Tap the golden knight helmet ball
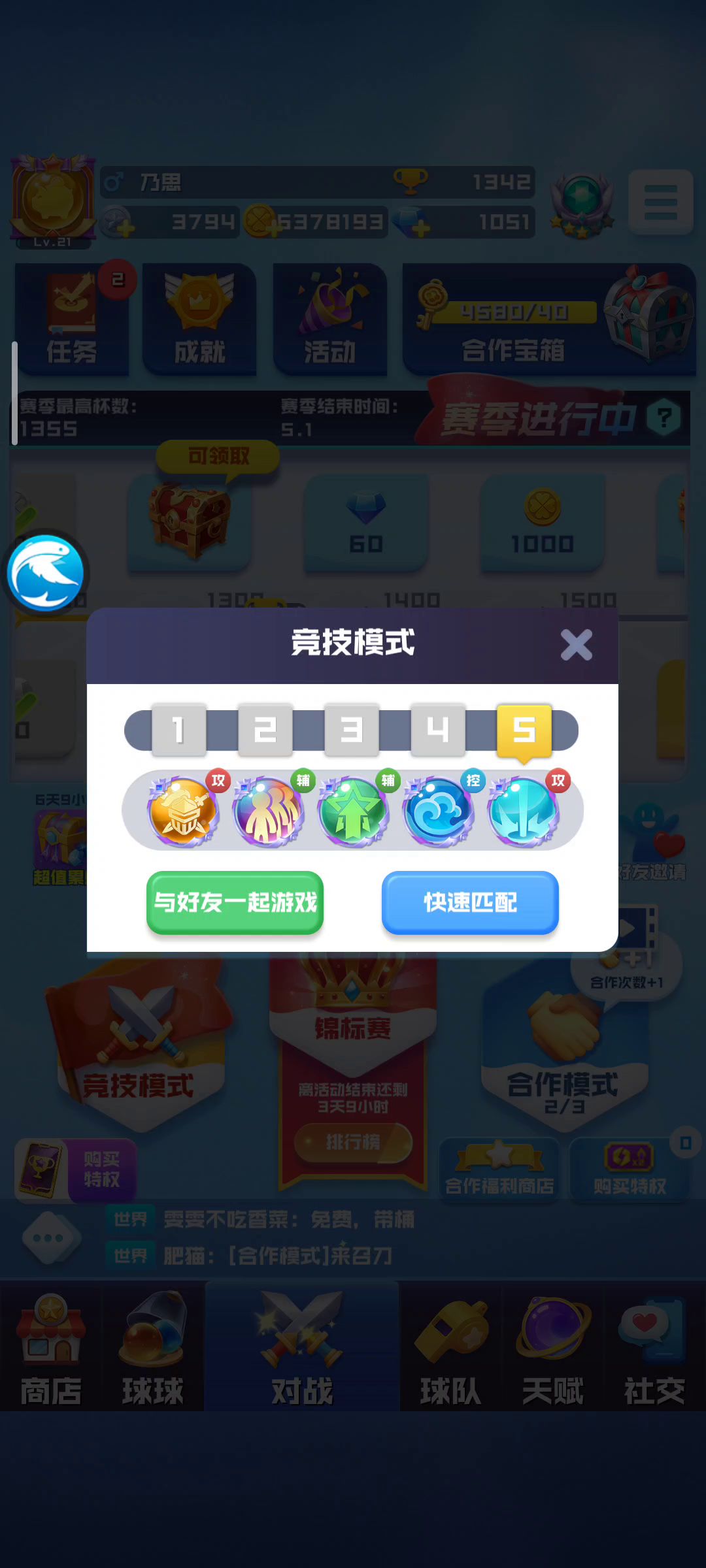The width and height of the screenshot is (706, 1568). (183, 812)
